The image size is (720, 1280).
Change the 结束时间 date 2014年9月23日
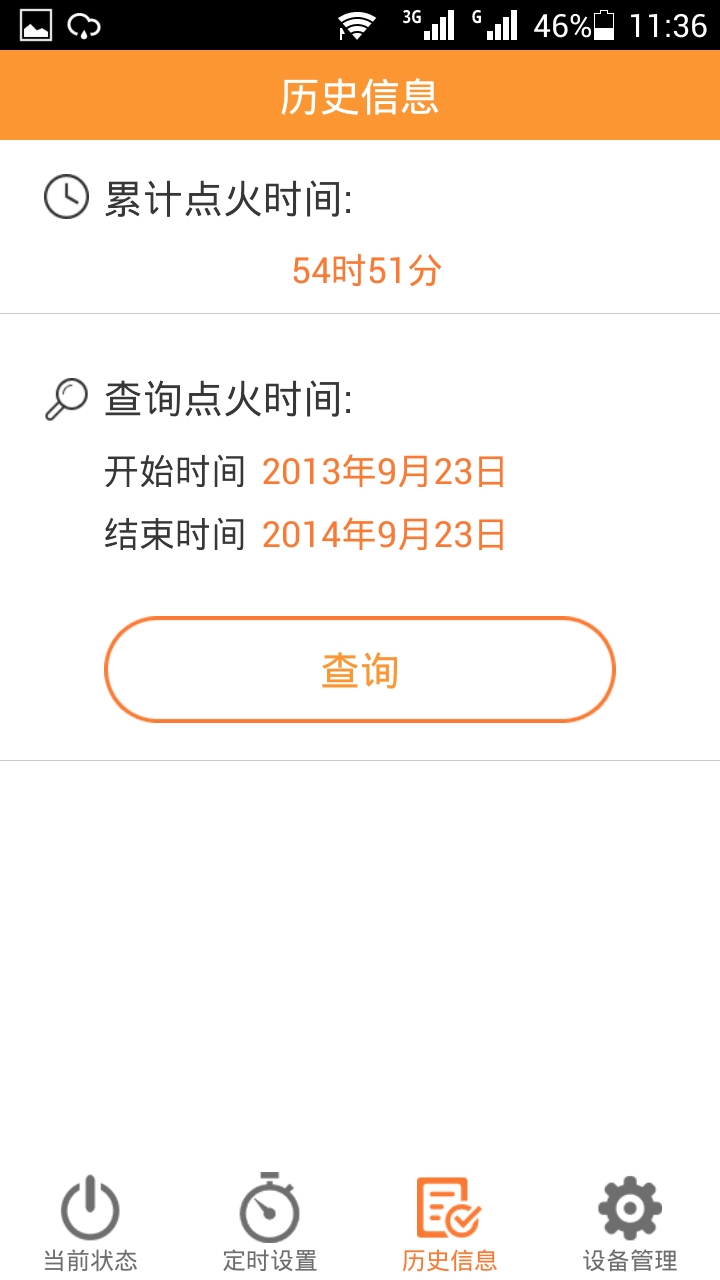383,535
